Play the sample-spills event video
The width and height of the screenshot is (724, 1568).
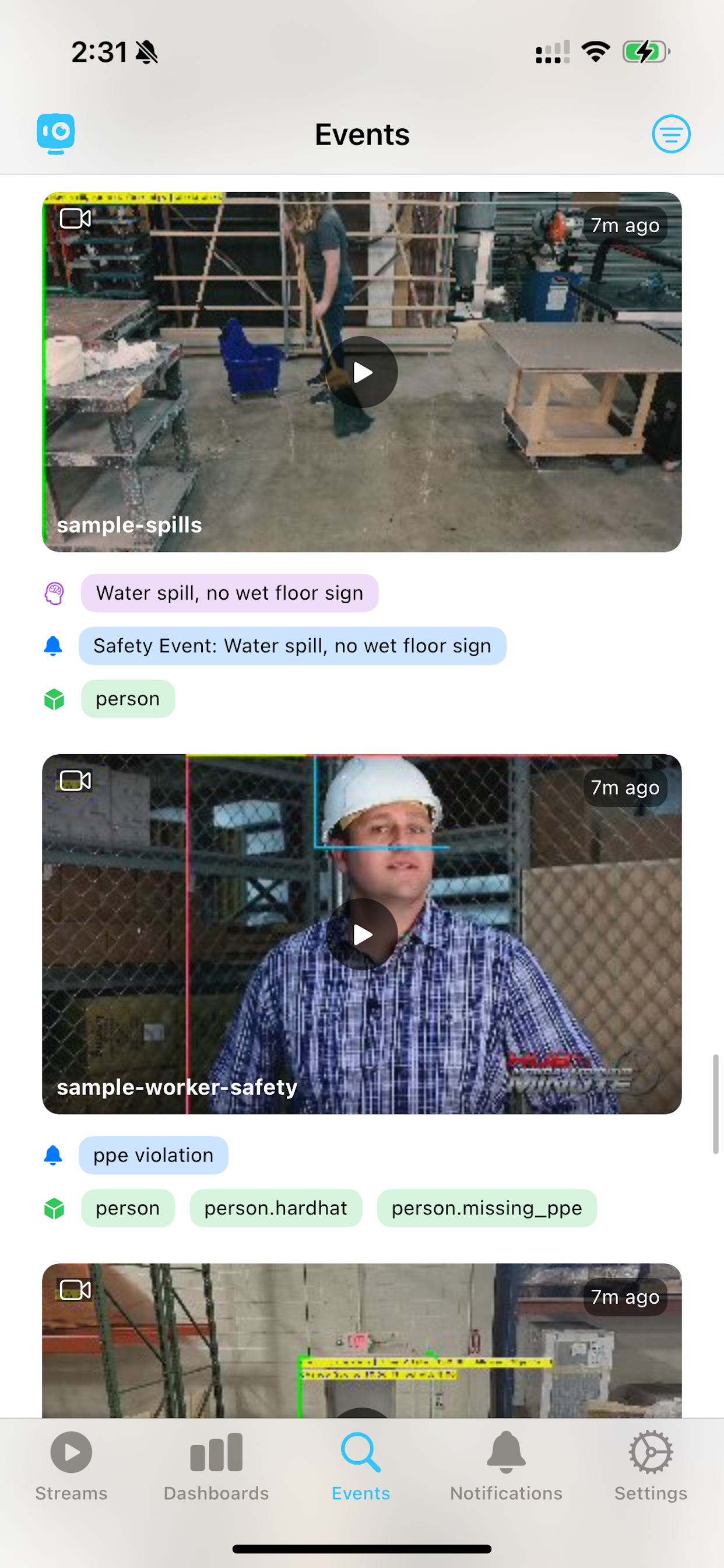point(362,372)
